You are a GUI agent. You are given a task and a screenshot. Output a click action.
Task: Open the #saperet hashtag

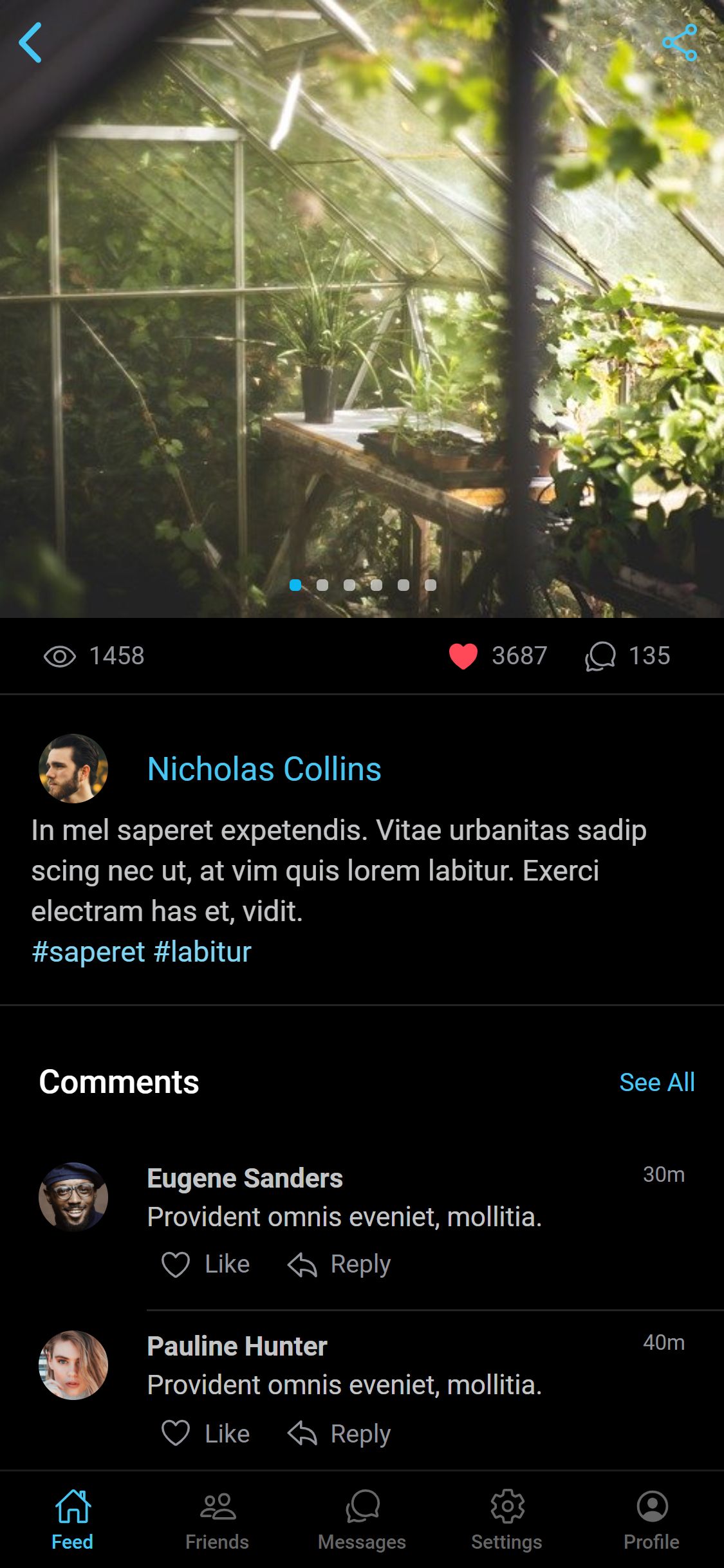pos(88,951)
